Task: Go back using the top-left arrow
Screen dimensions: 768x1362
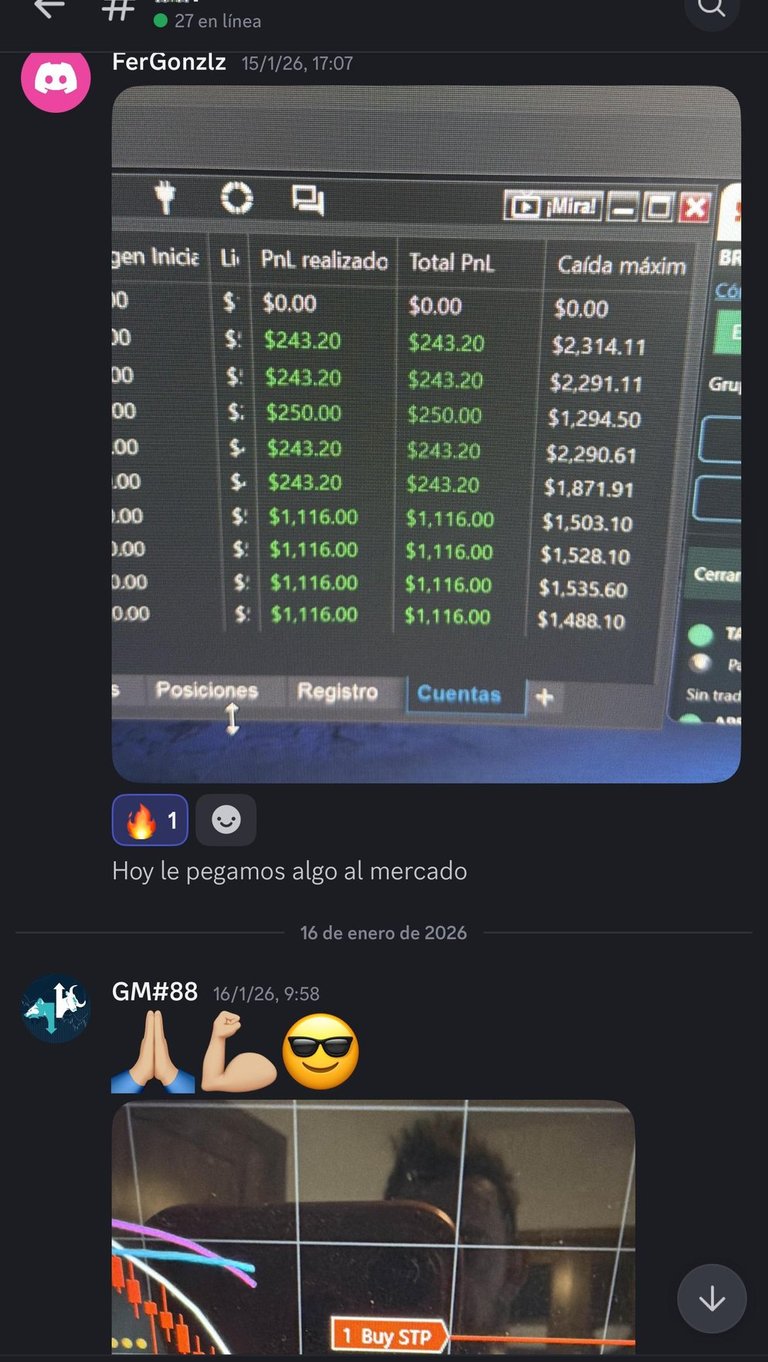Action: (x=48, y=8)
